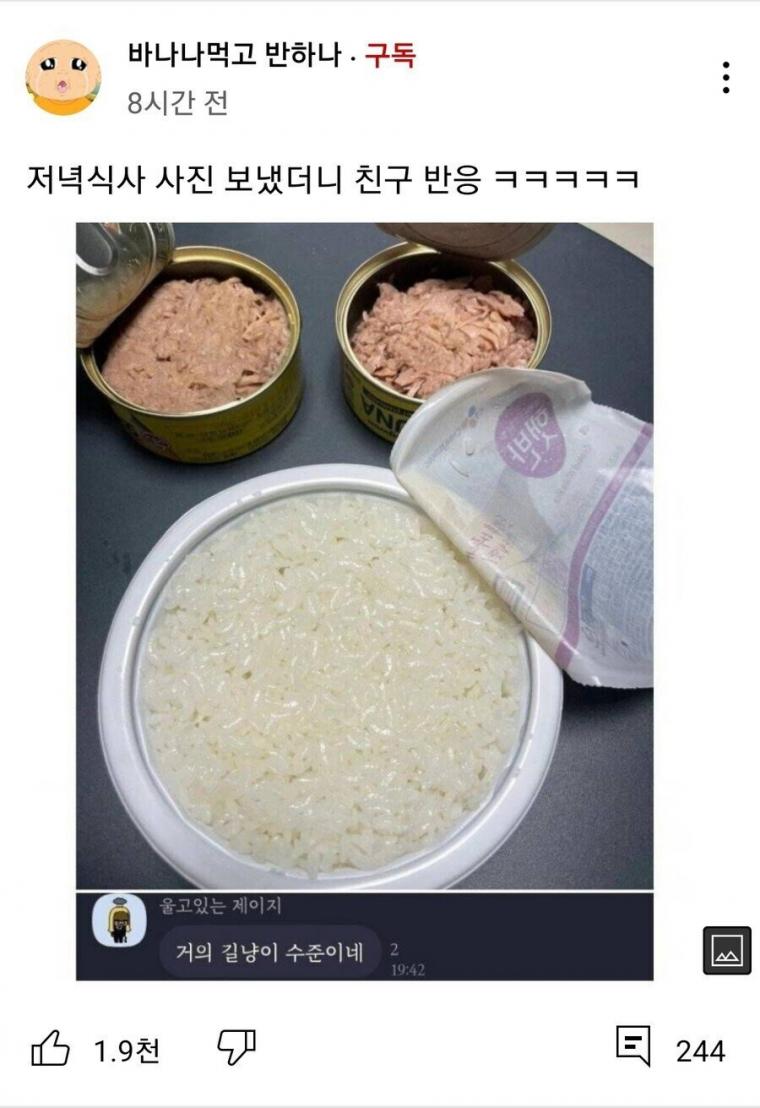Open the channel avatar of 바나나먹고 반하나
This screenshot has width=760, height=1108.
tap(63, 77)
